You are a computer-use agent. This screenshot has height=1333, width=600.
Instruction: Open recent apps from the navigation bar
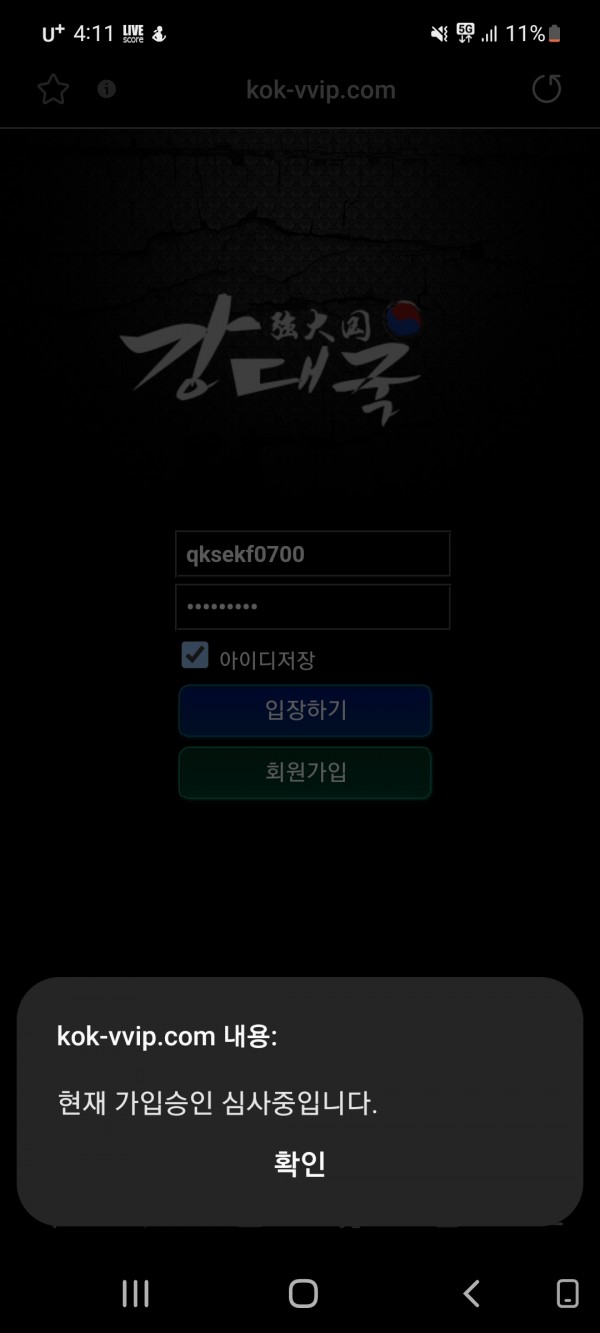click(x=135, y=1293)
